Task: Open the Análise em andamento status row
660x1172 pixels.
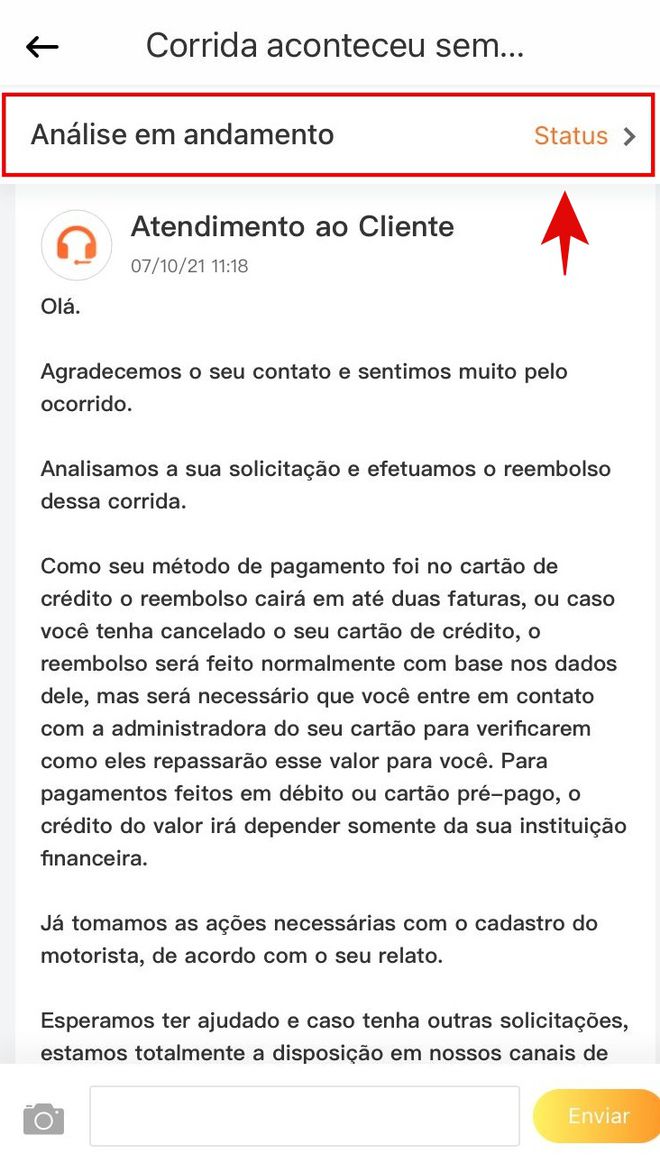Action: click(x=329, y=135)
